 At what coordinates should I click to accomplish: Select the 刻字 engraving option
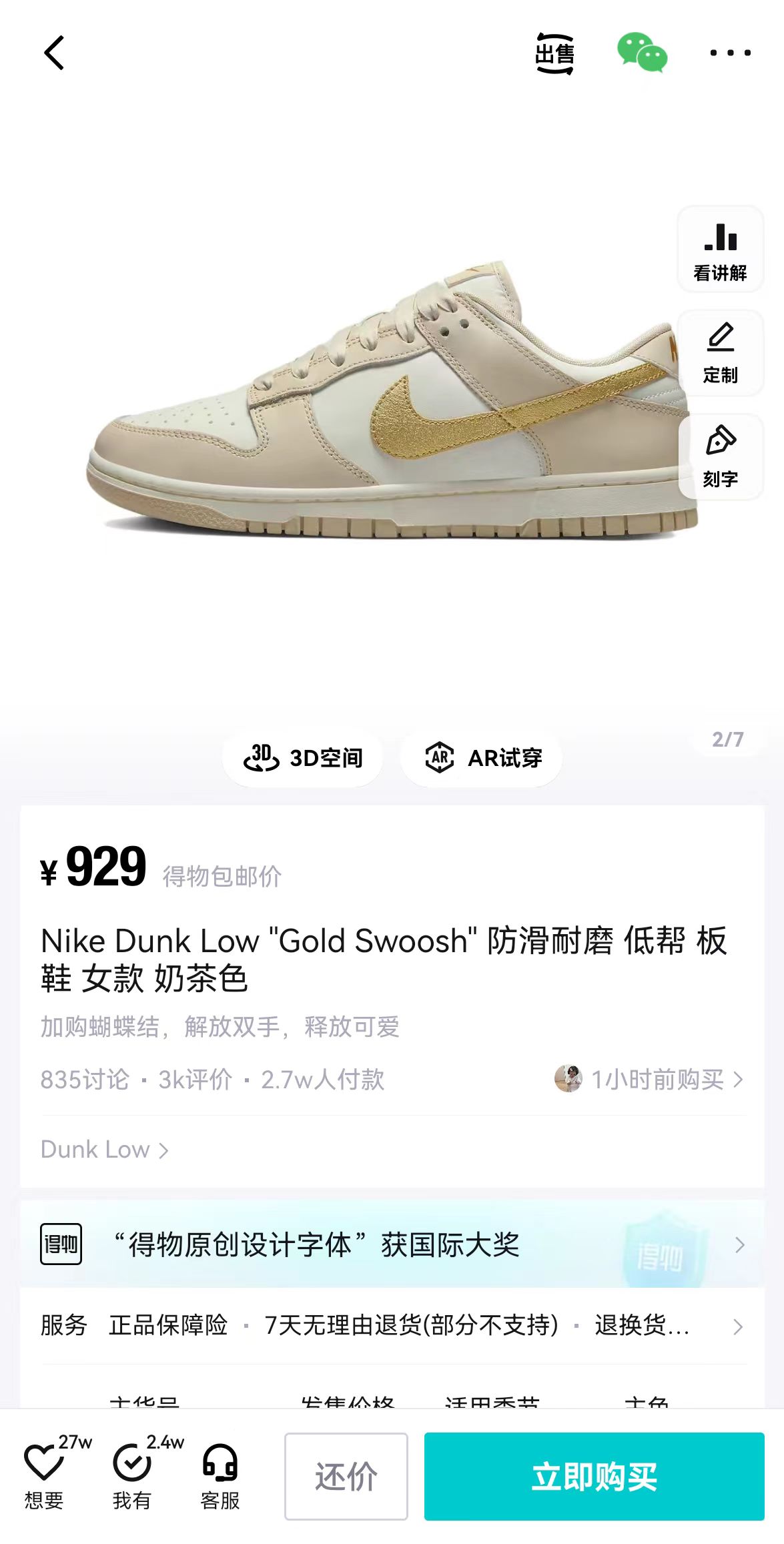coord(720,457)
